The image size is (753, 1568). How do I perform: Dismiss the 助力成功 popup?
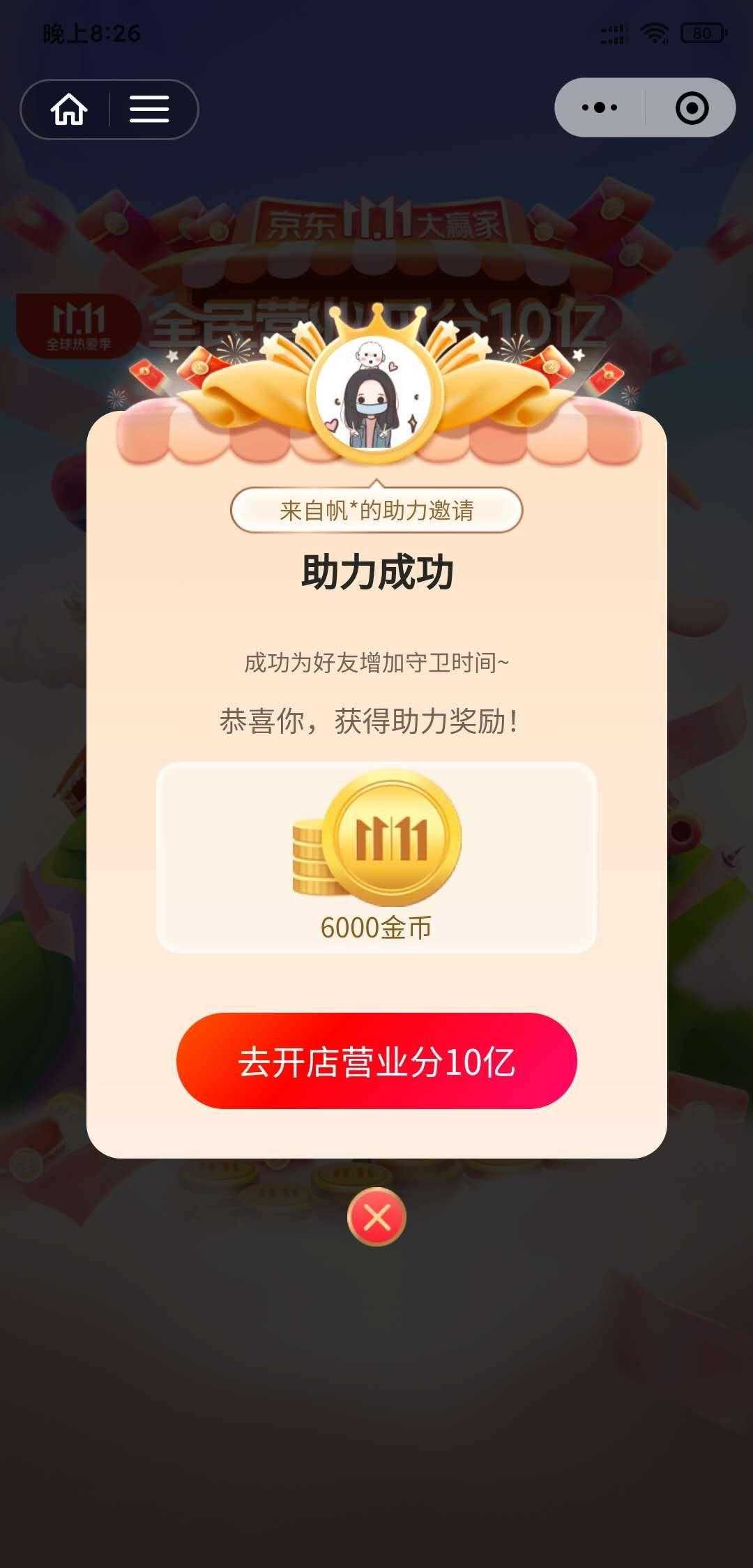(376, 1217)
